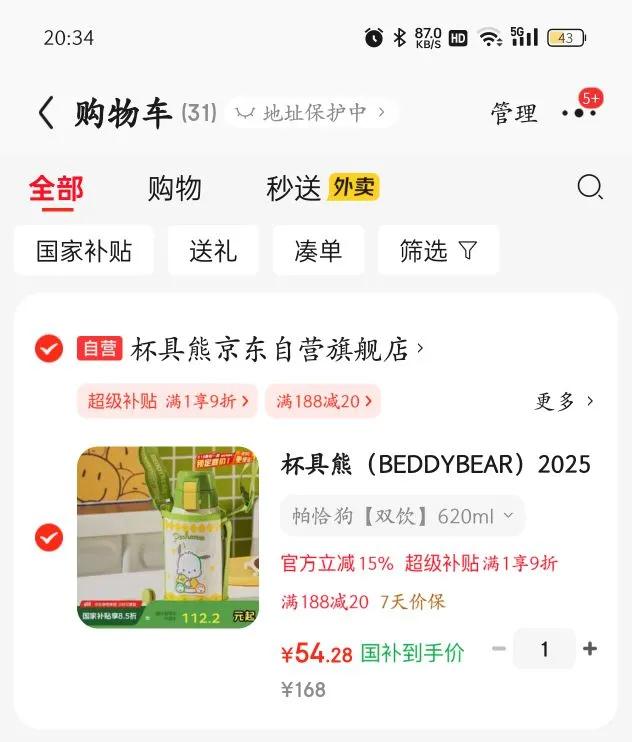Viewport: 632px width, 742px height.
Task: View 满188减20 coupon
Action: click(323, 401)
